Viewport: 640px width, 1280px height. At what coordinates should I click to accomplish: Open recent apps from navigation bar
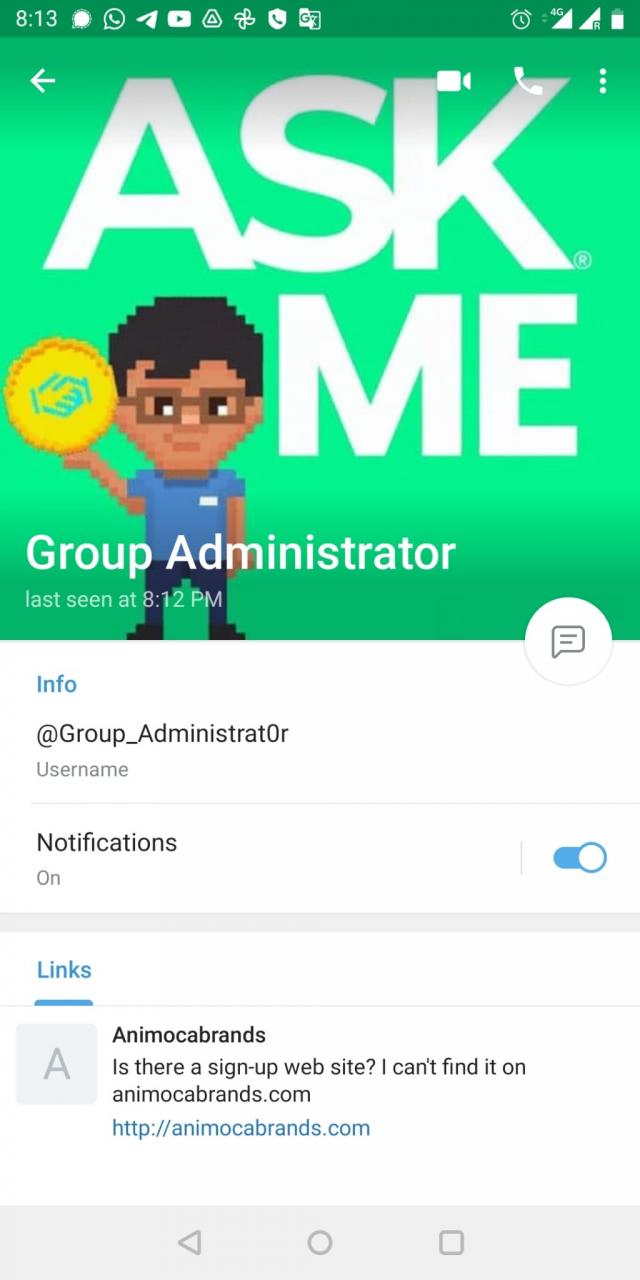tap(452, 1242)
